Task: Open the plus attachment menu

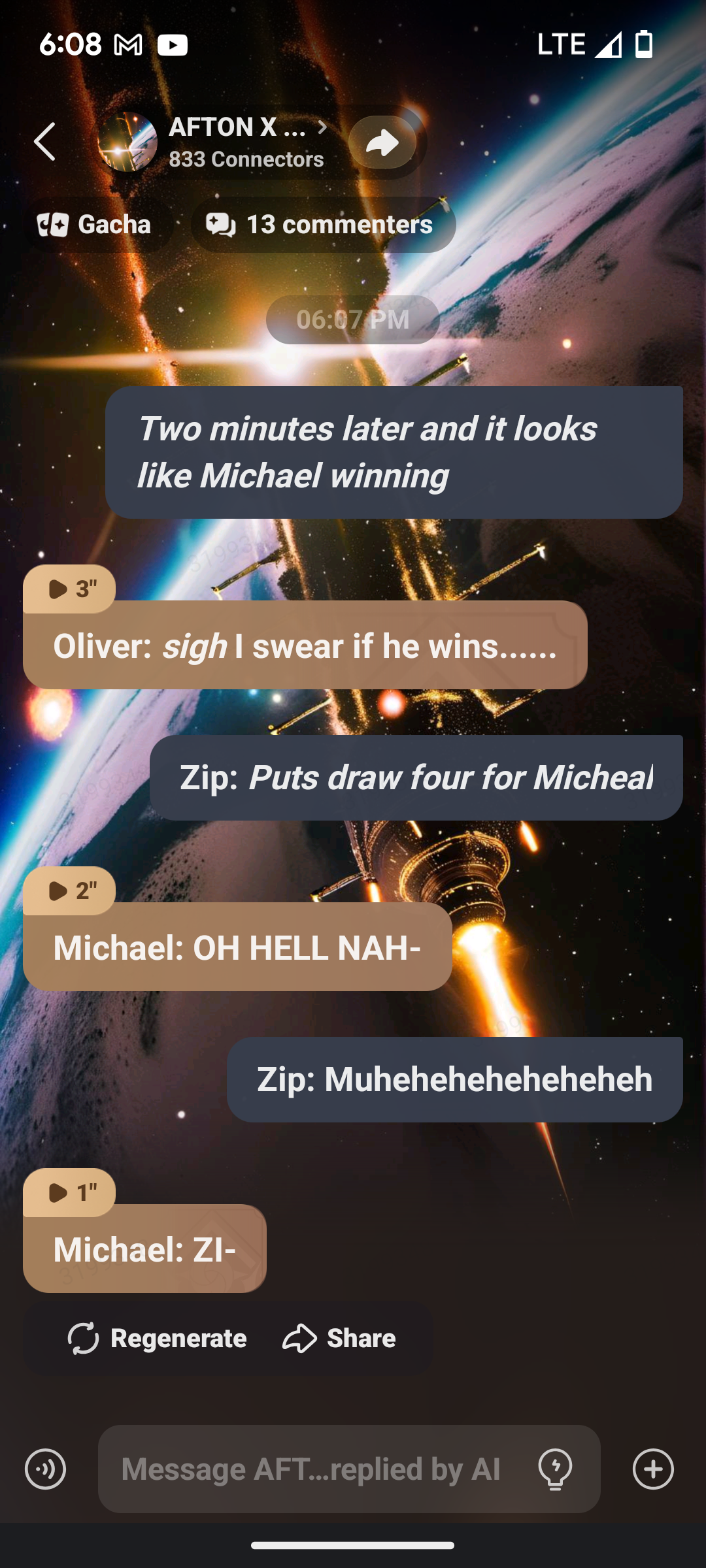Action: click(653, 1469)
